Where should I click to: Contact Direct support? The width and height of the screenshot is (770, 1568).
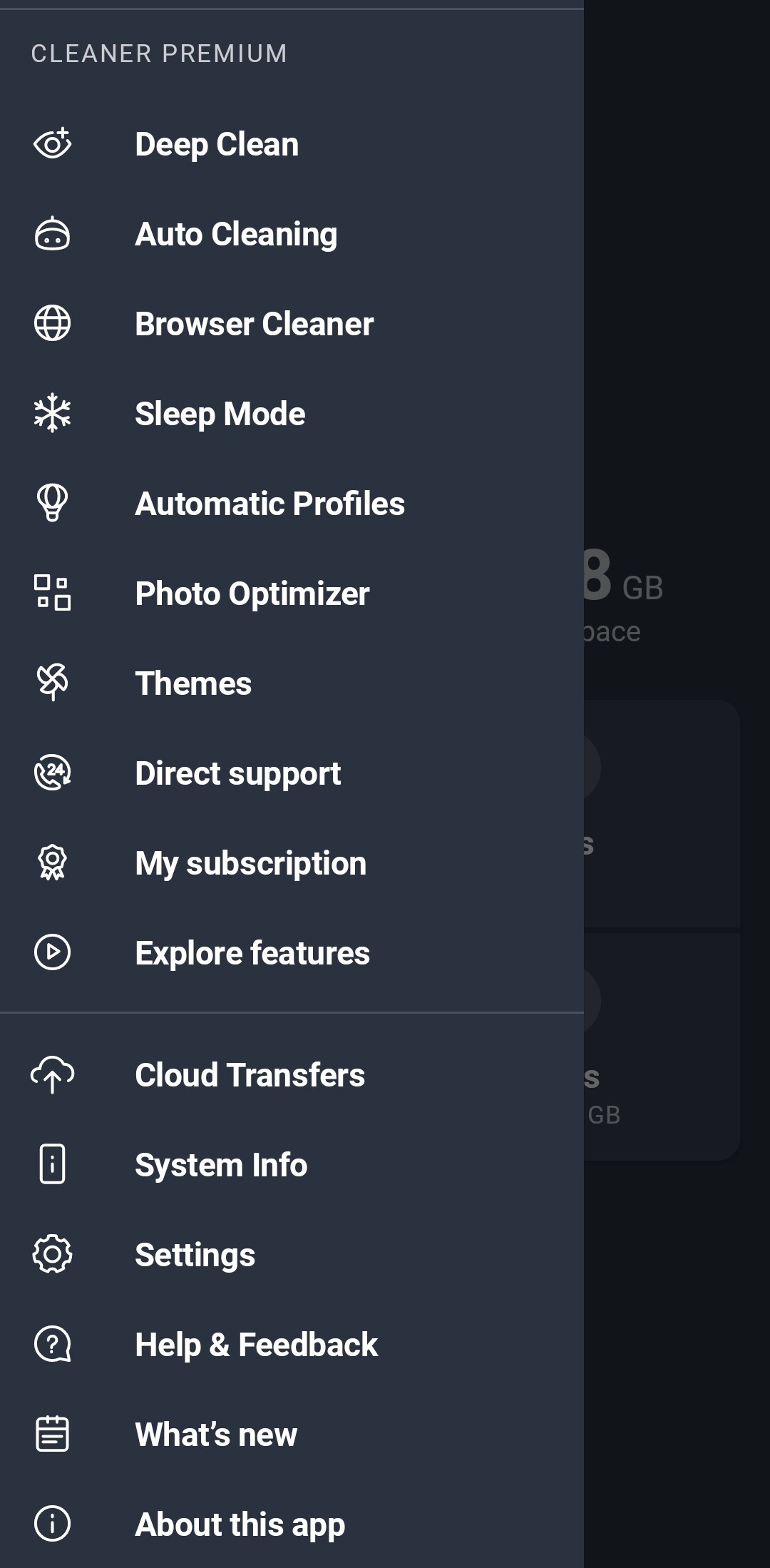tap(292, 773)
